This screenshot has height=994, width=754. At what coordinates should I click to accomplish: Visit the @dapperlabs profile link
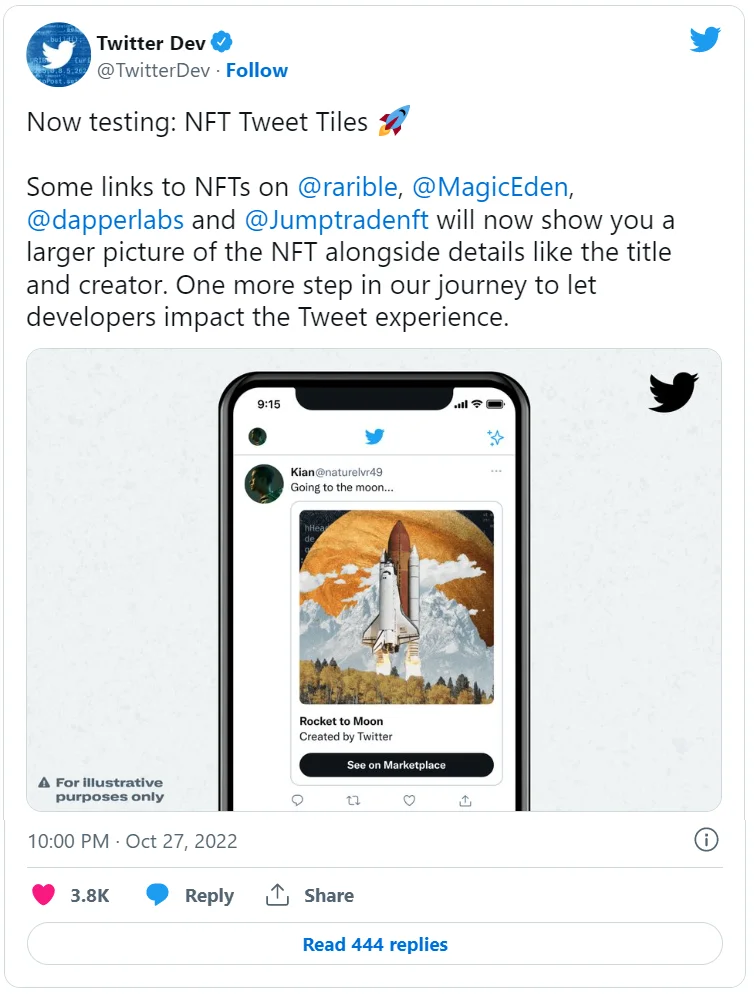pos(105,220)
